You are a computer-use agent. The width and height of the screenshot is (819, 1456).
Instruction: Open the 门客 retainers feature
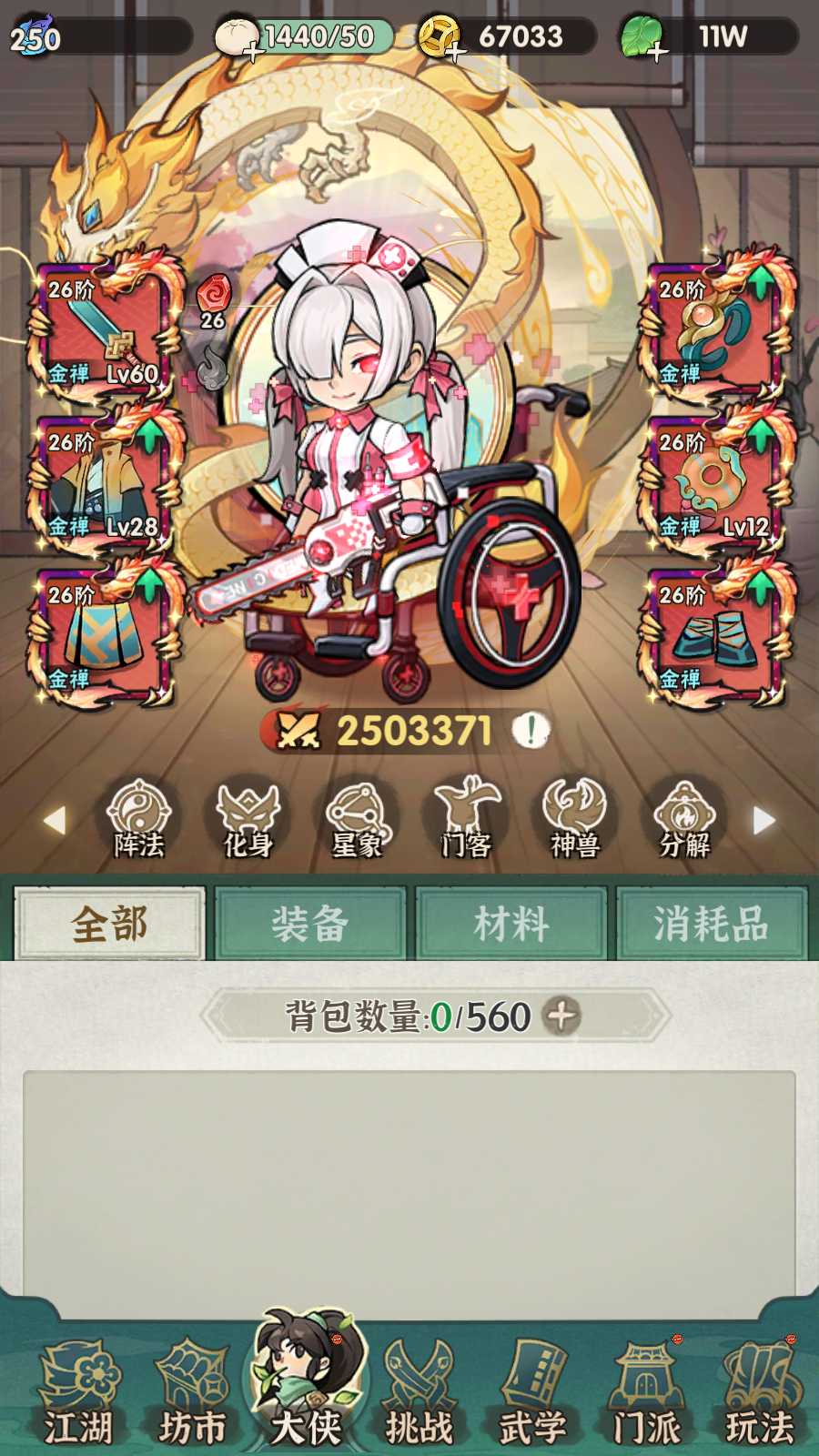466,817
